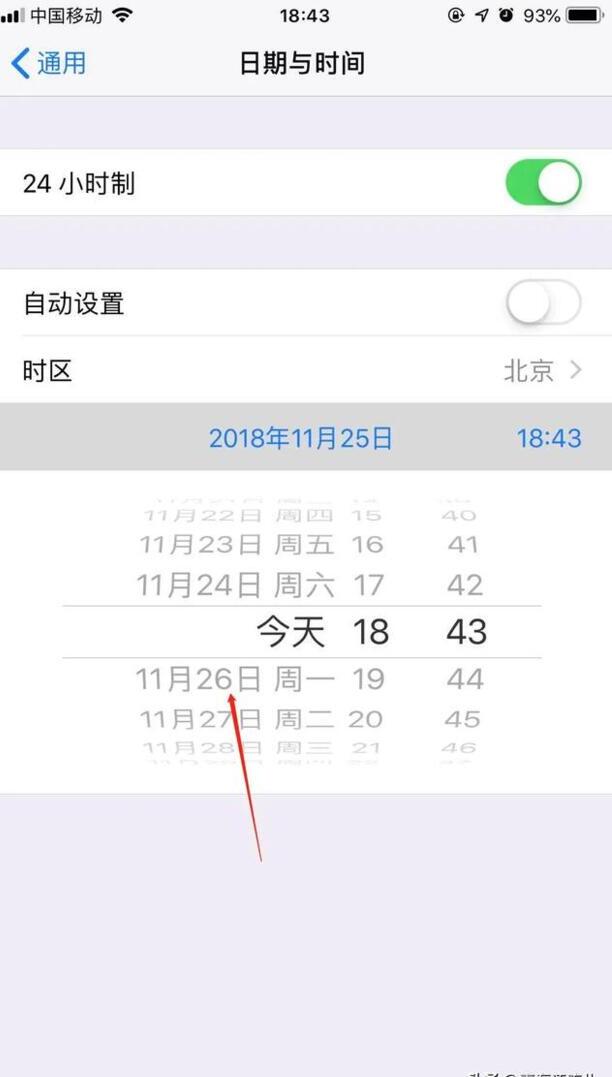612x1077 pixels.
Task: Turn off the 24 小时制 switch
Action: (543, 183)
